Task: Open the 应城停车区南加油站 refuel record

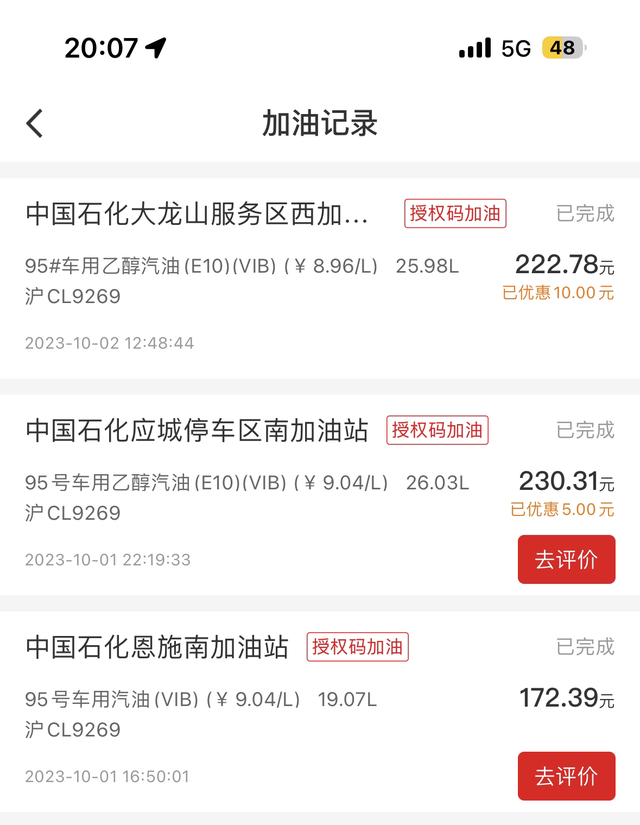Action: (x=320, y=495)
